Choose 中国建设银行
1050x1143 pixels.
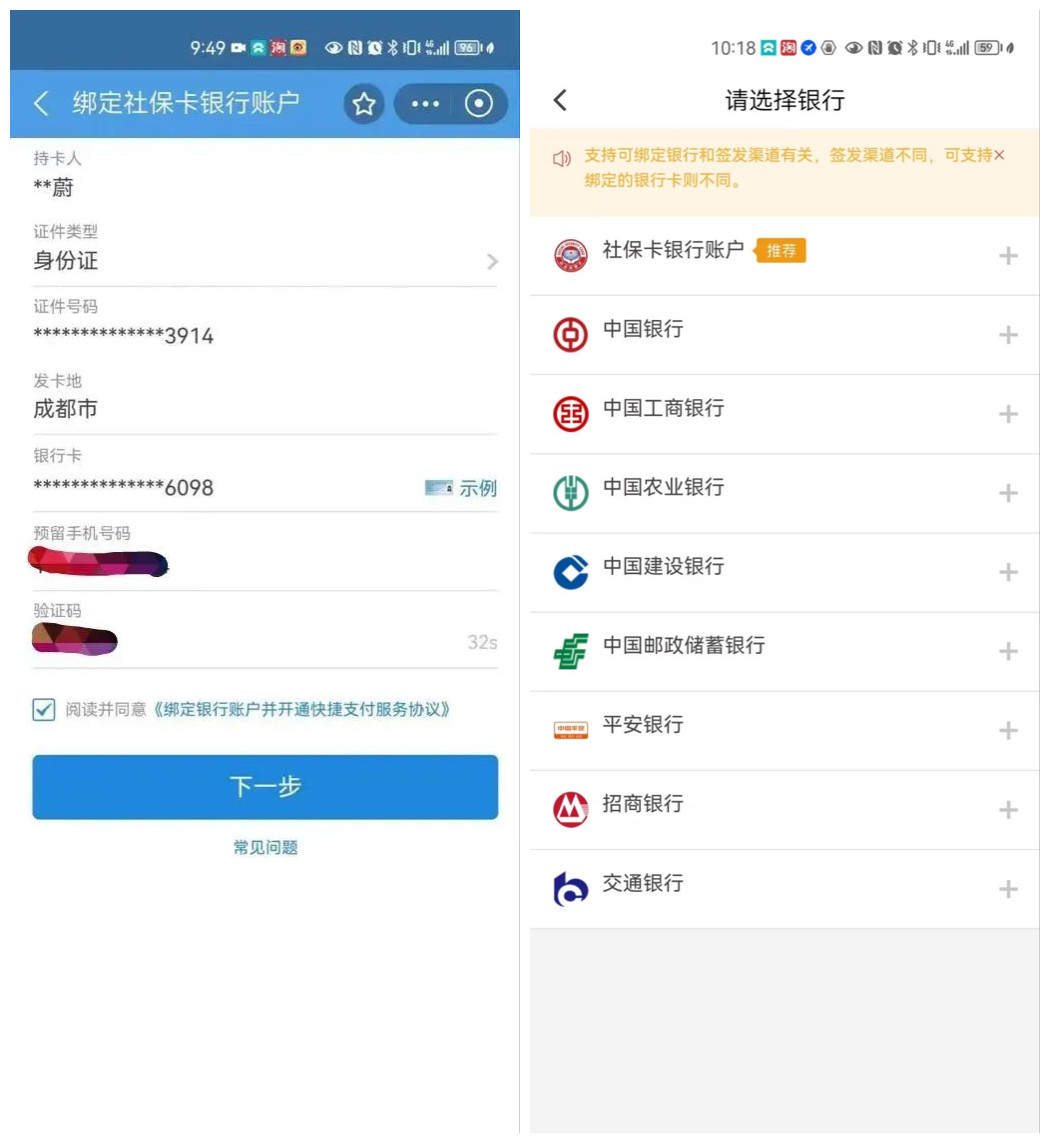pos(784,571)
